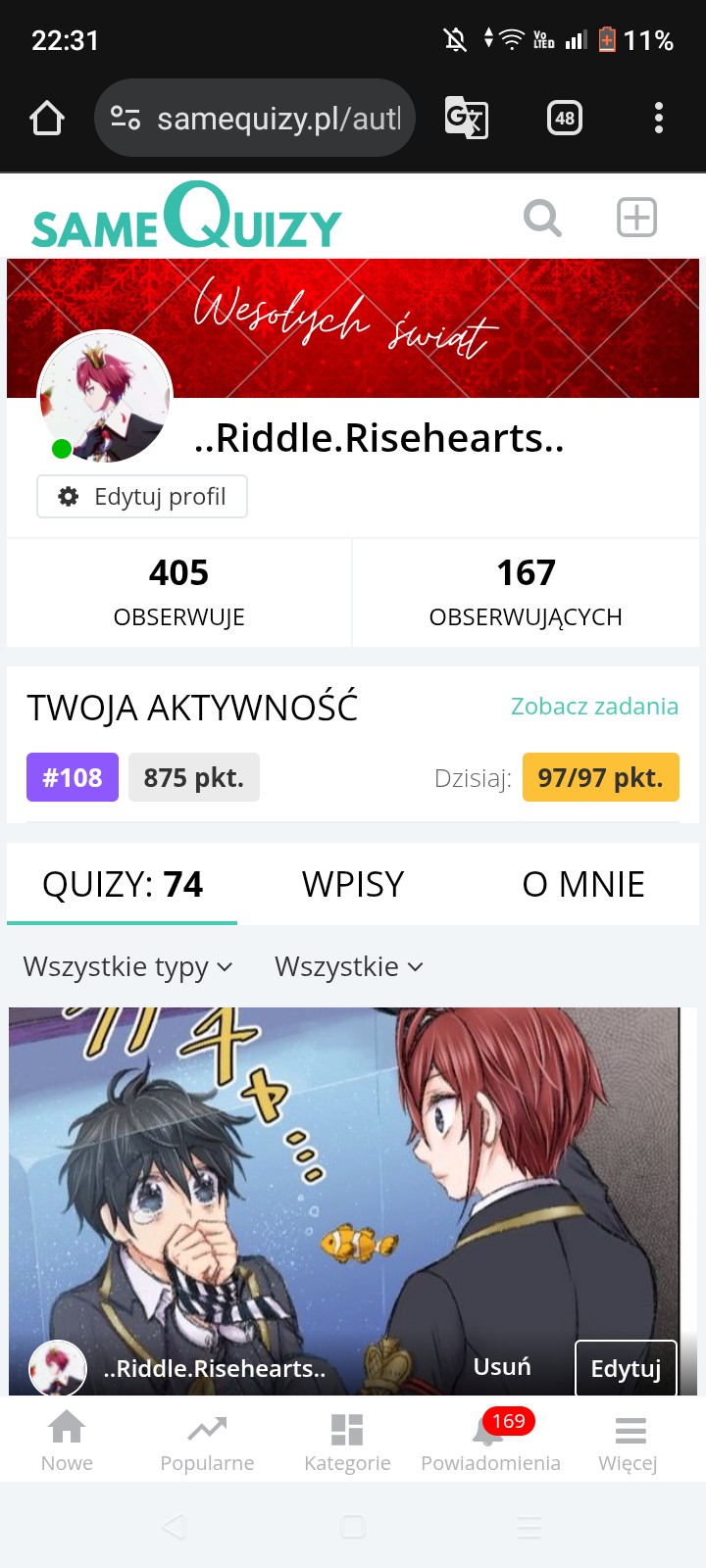The height and width of the screenshot is (1568, 706).
Task: Open Zobacz zadania link
Action: (594, 707)
